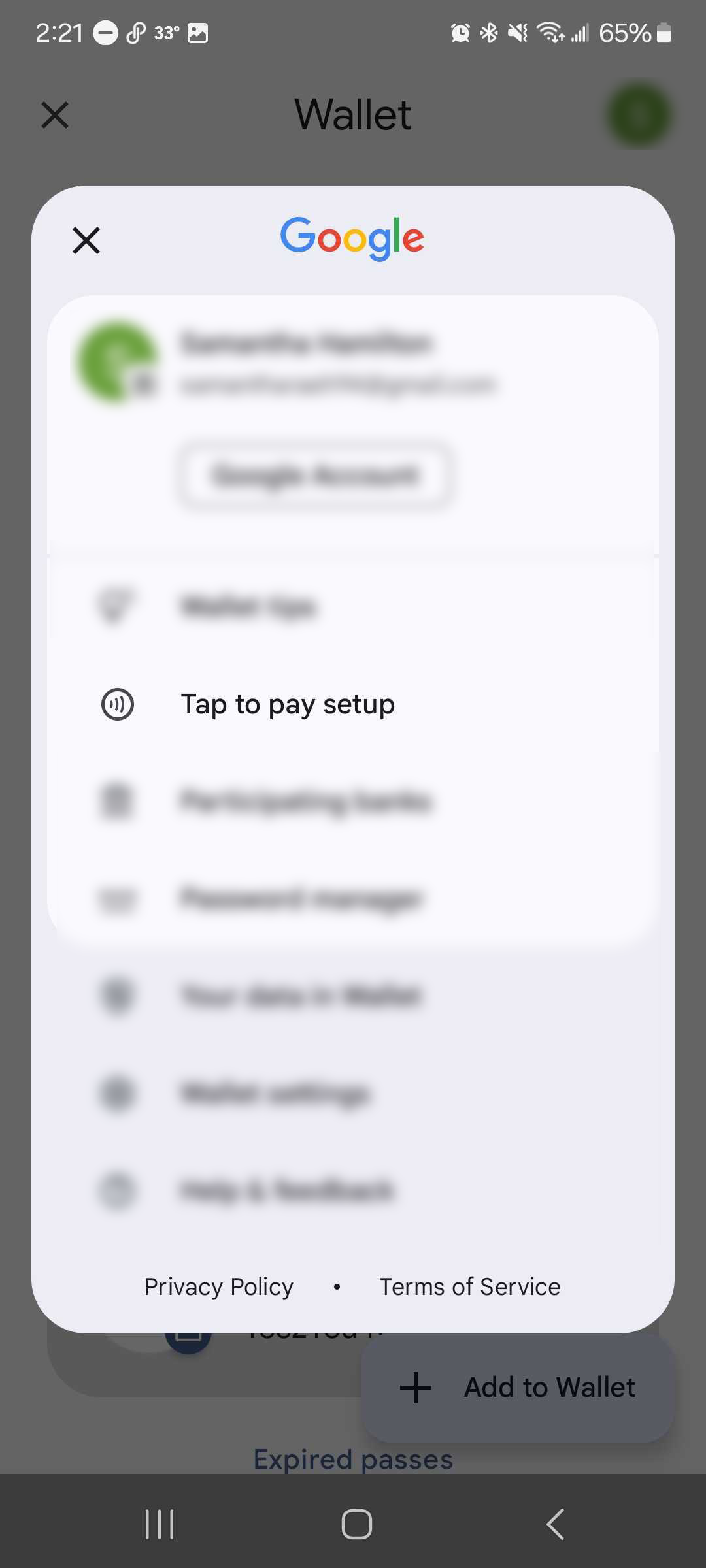The width and height of the screenshot is (706, 1568).
Task: Open Tap to pay setup
Action: (288, 704)
